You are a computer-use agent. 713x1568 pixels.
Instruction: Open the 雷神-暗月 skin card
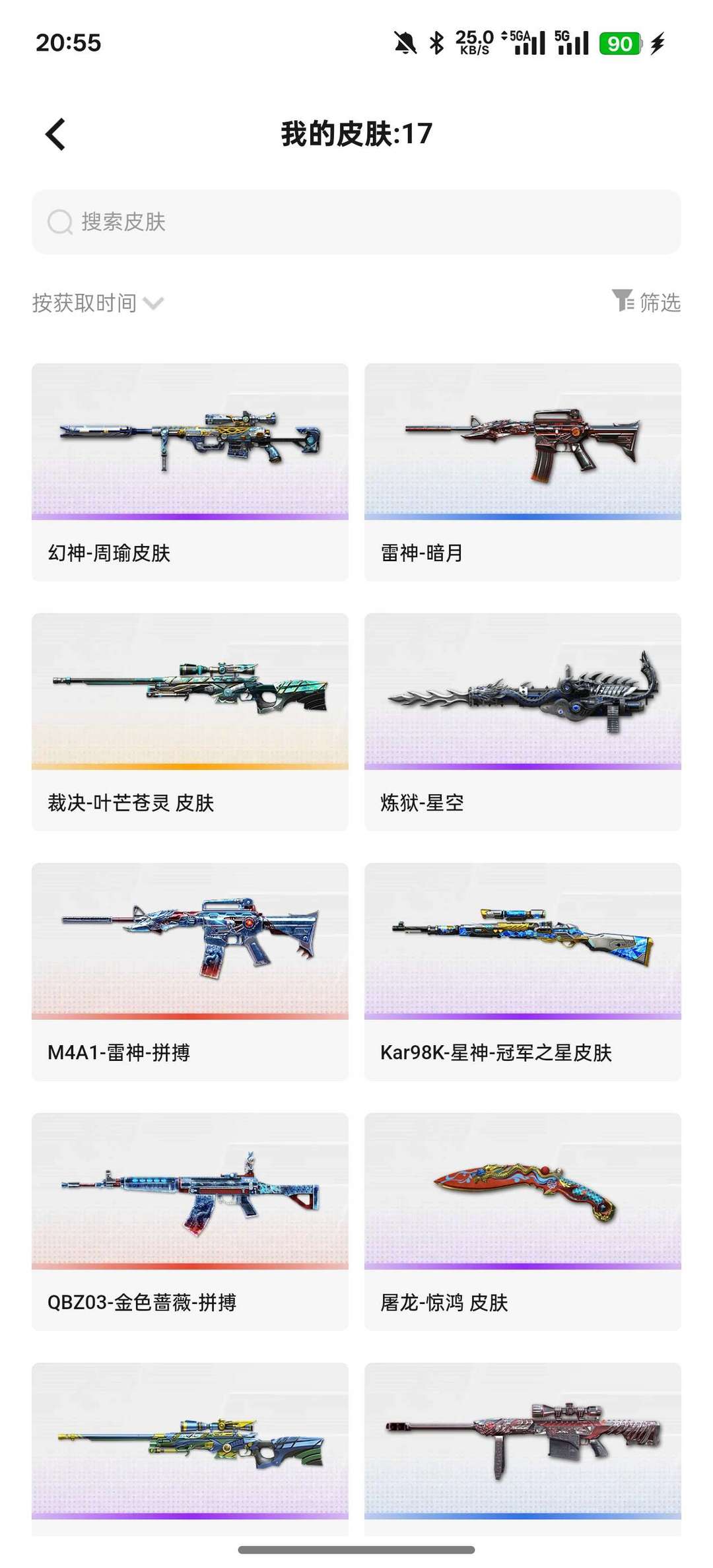click(523, 472)
